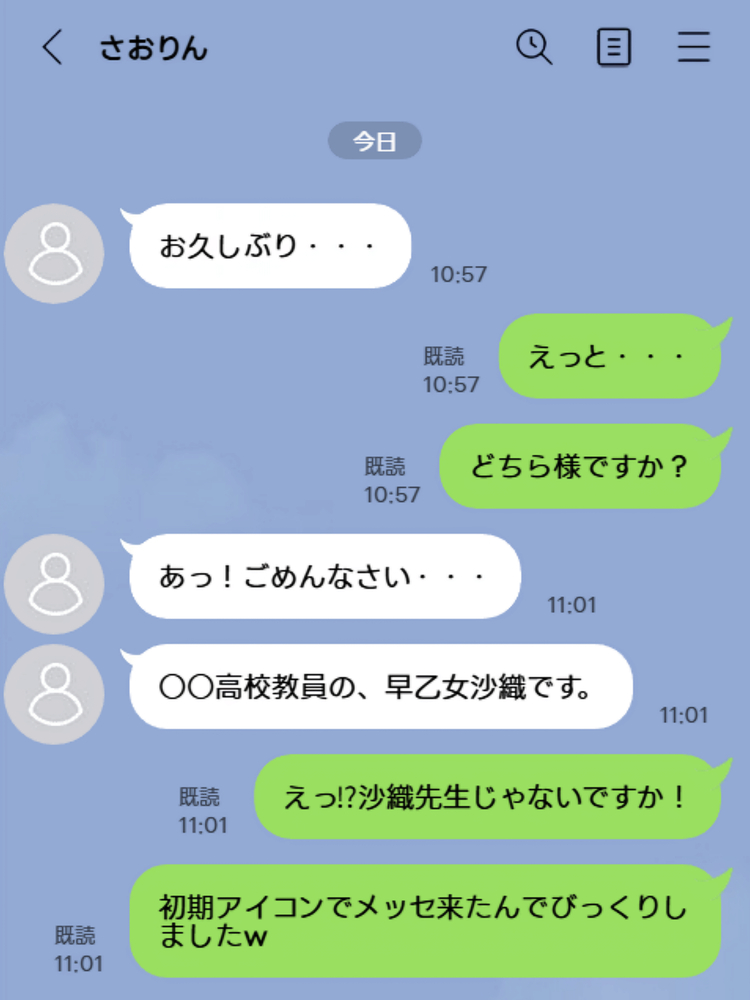Screen dimensions: 750x1000
Task: Open the notes icon next to search
Action: point(615,47)
